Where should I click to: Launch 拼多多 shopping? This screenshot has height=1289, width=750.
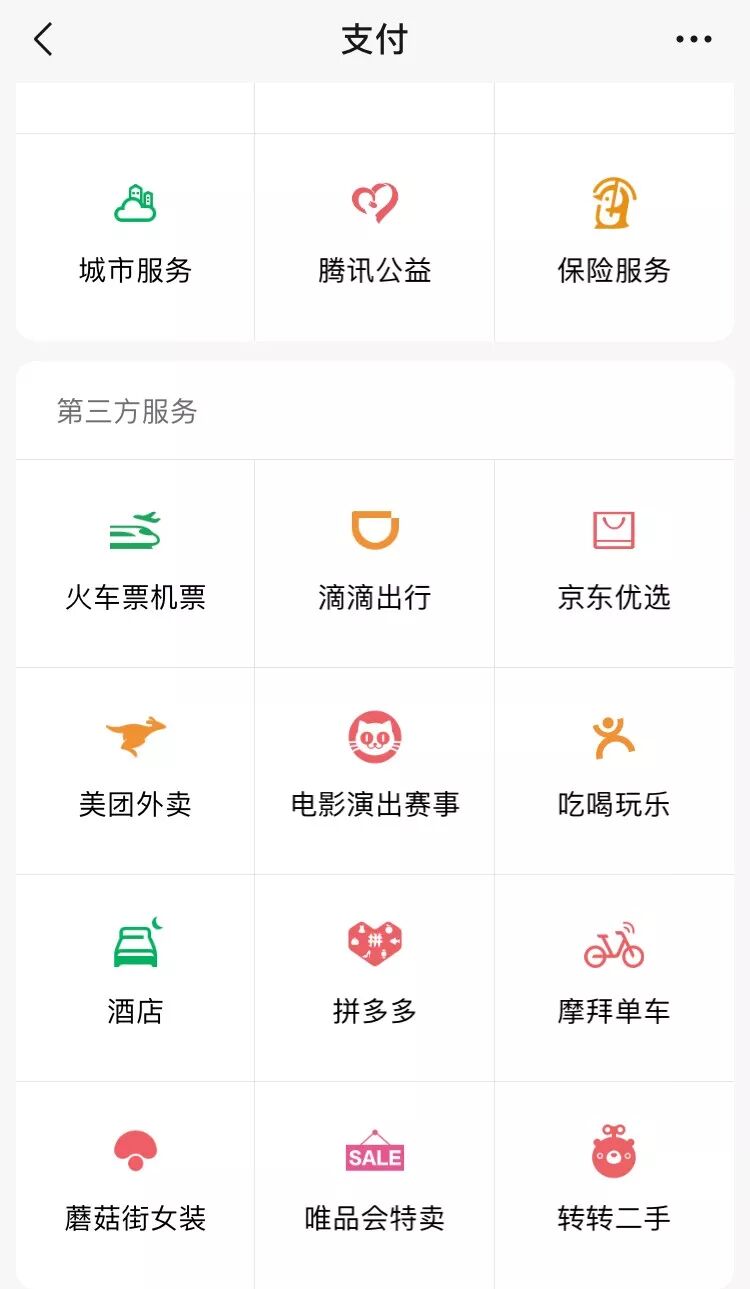point(374,977)
